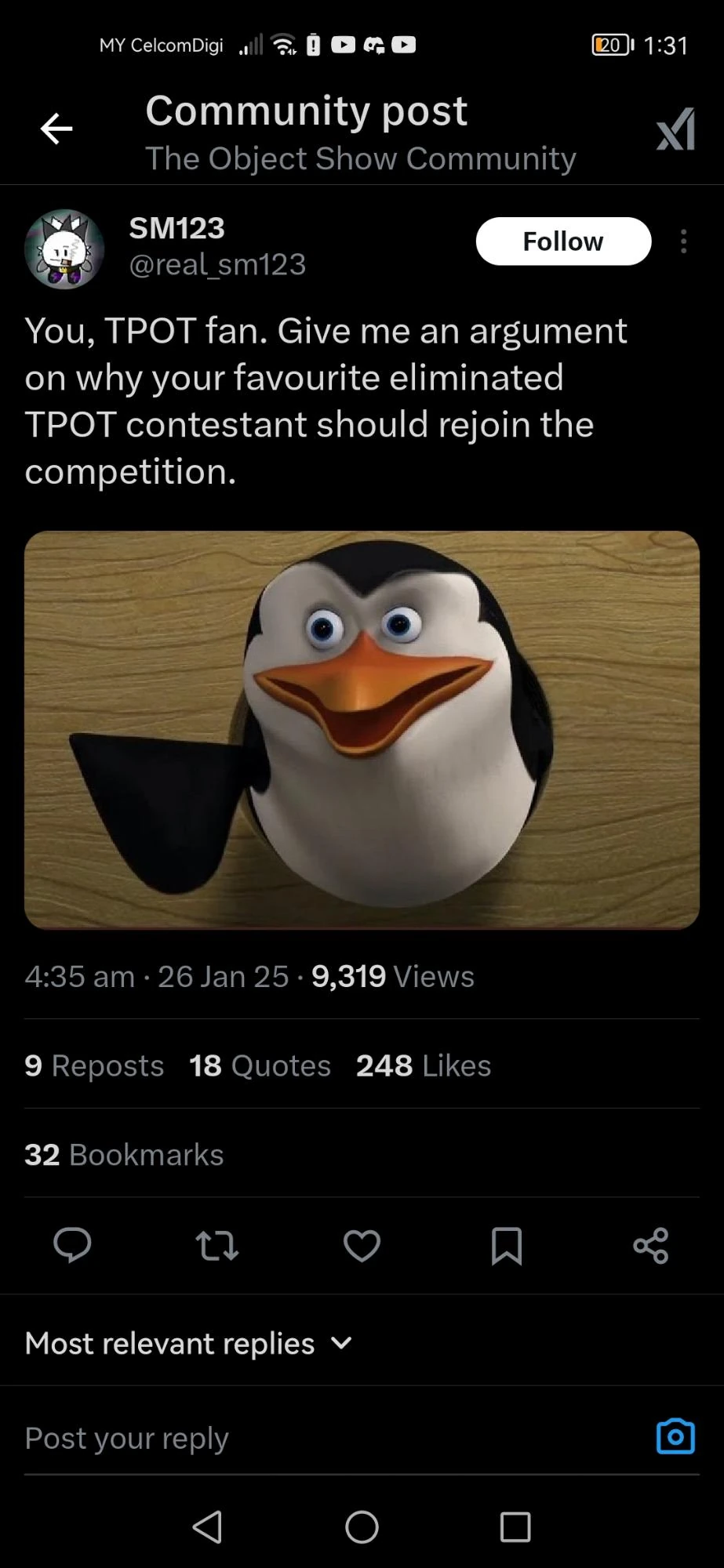Screen dimensions: 724x1568
Task: Follow SM123
Action: tap(563, 241)
